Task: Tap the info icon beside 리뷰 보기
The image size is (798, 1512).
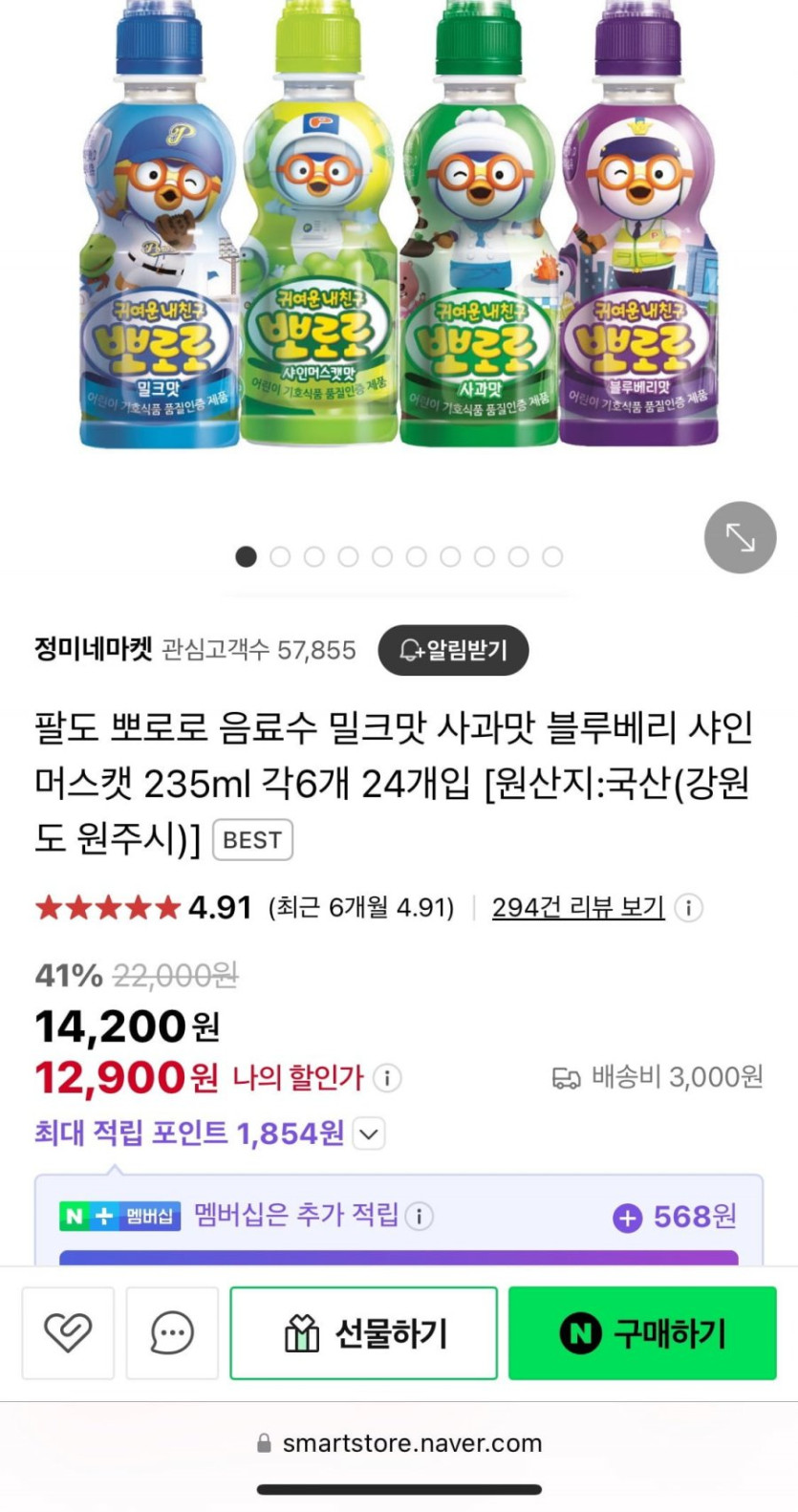Action: [689, 909]
